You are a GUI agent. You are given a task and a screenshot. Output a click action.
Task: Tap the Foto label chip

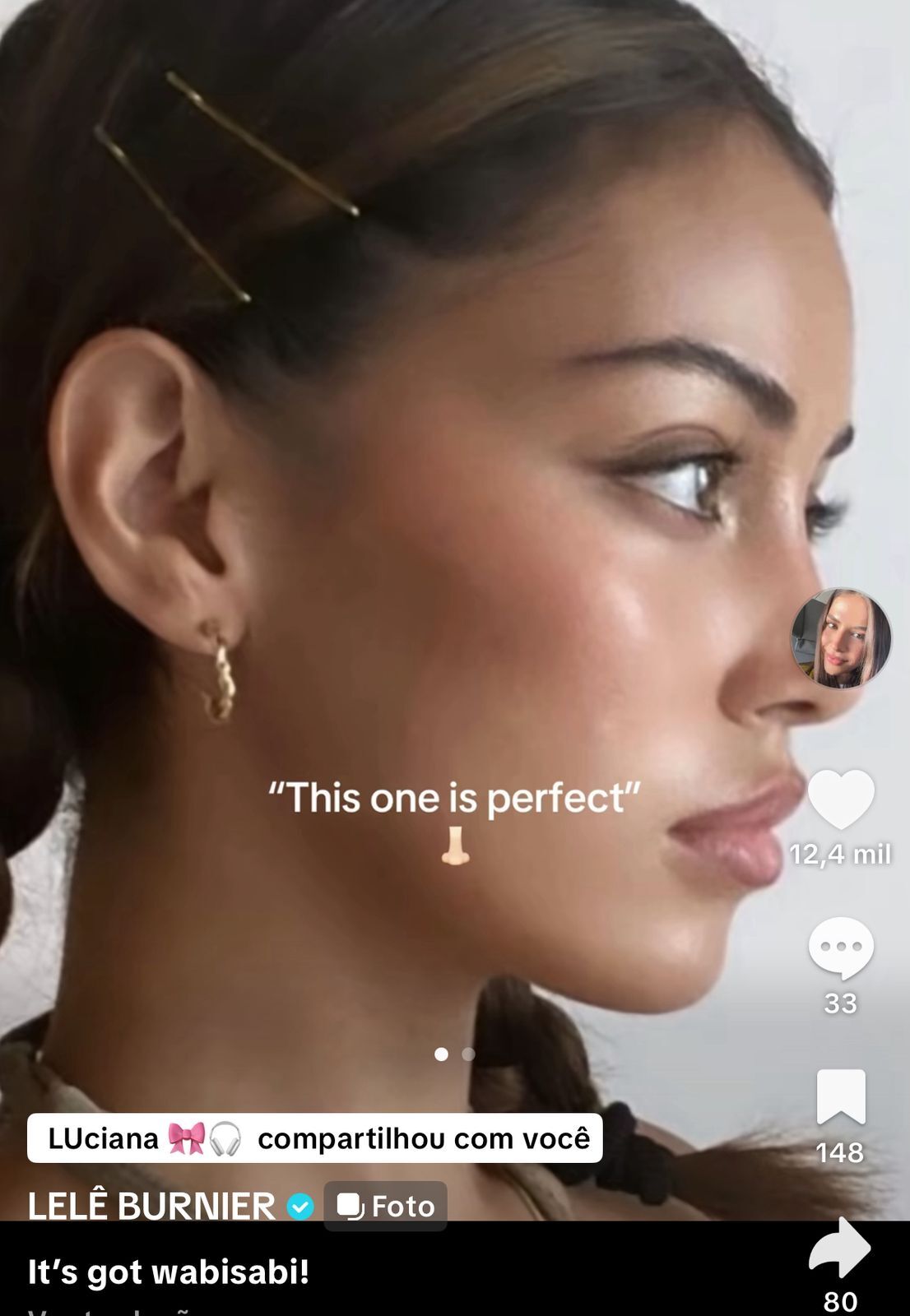[x=385, y=1207]
